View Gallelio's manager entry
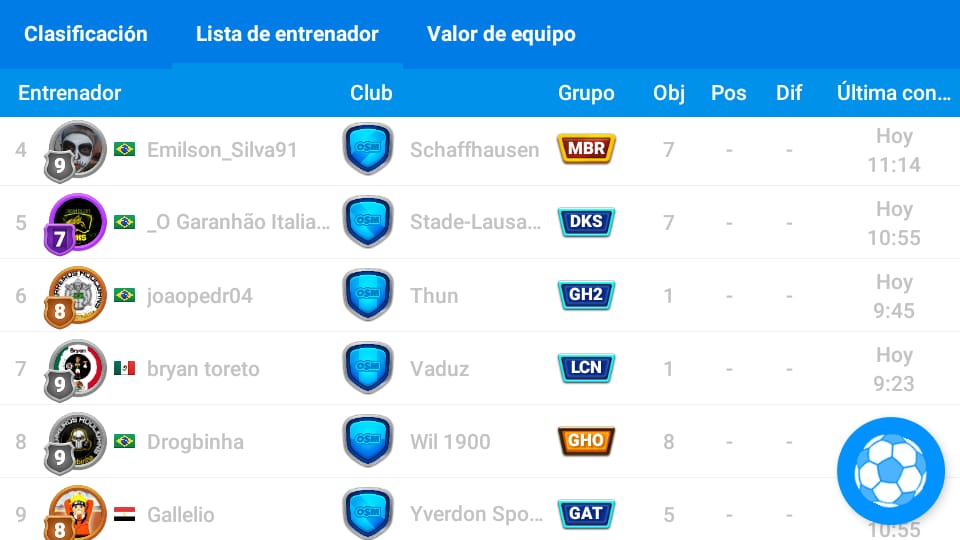This screenshot has width=960, height=540. tap(181, 515)
